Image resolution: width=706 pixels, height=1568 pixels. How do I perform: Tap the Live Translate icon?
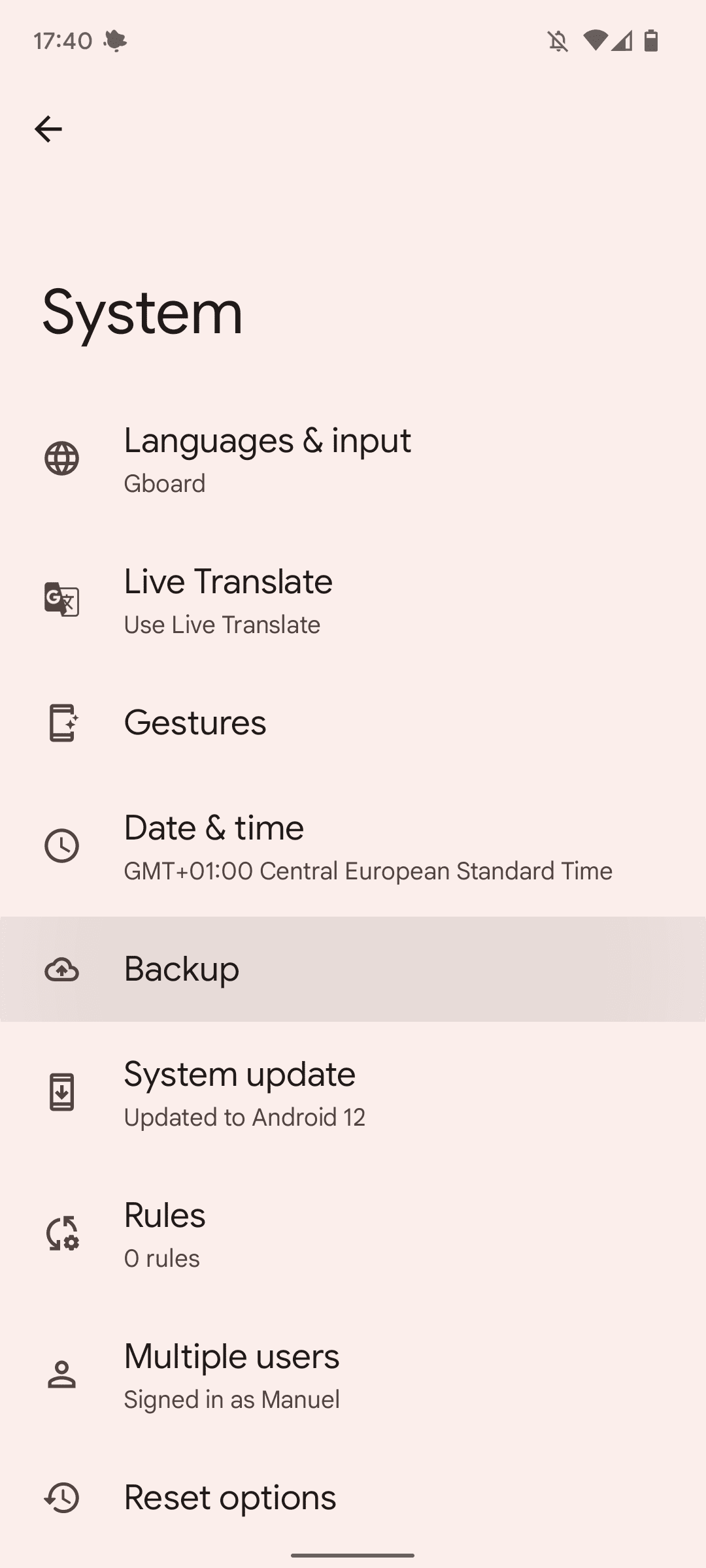(x=62, y=600)
